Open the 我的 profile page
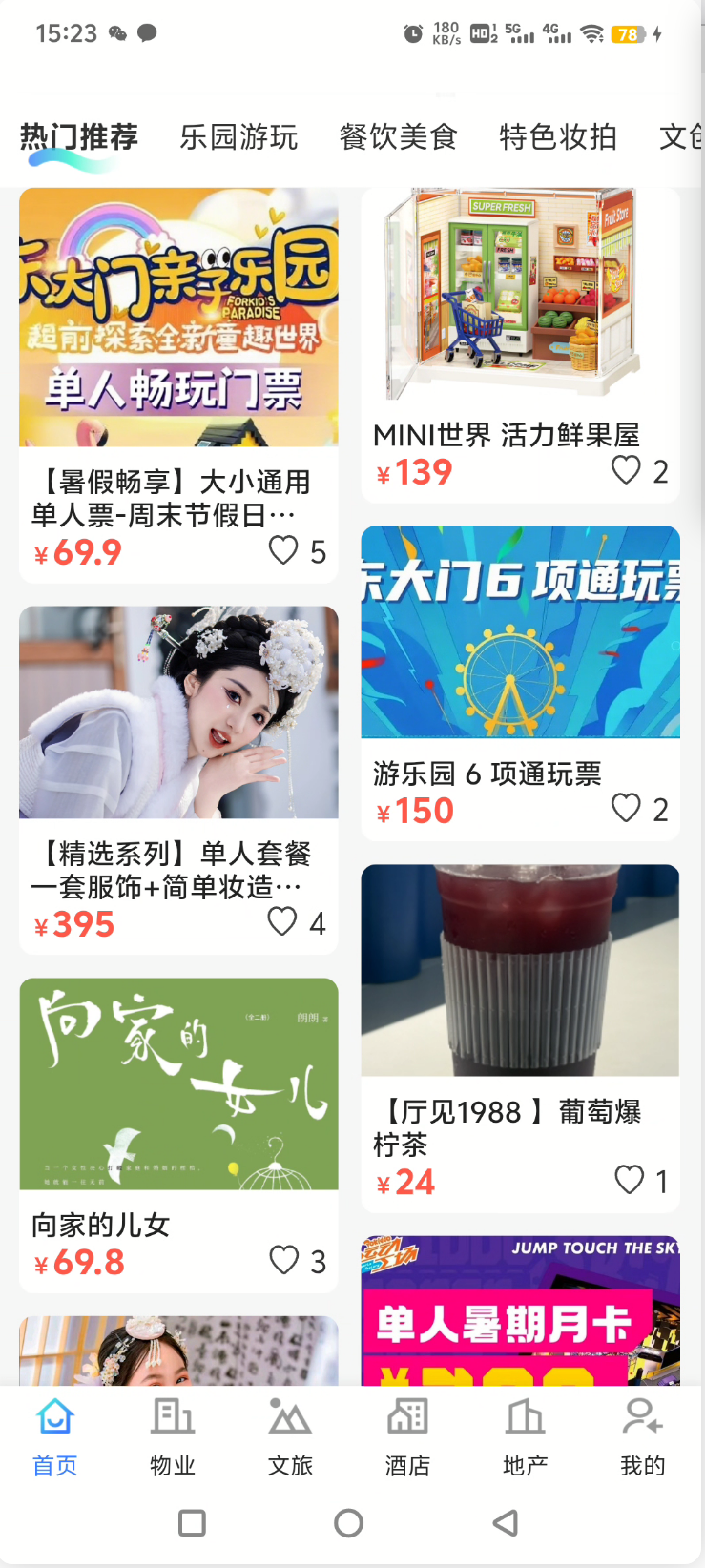 pyautogui.click(x=642, y=1436)
